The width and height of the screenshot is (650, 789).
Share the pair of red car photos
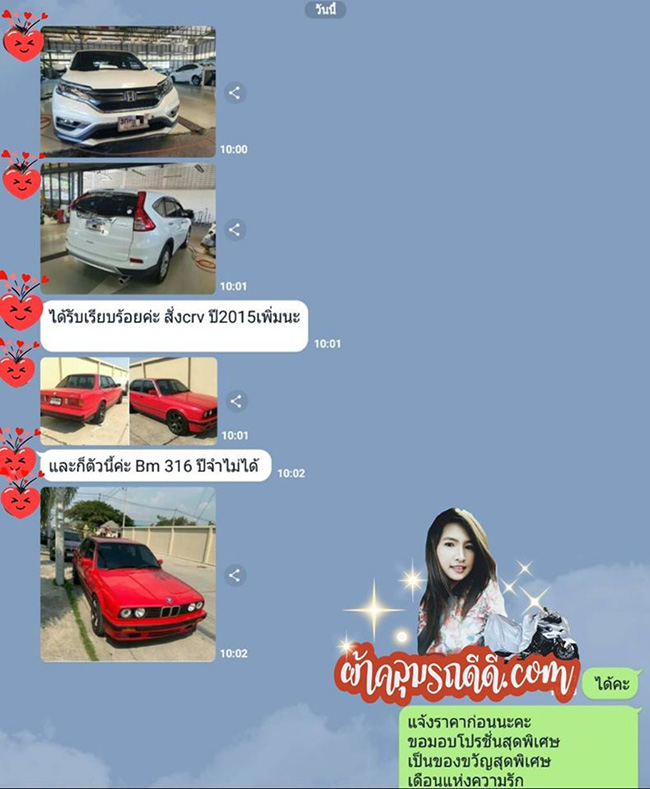tap(236, 401)
